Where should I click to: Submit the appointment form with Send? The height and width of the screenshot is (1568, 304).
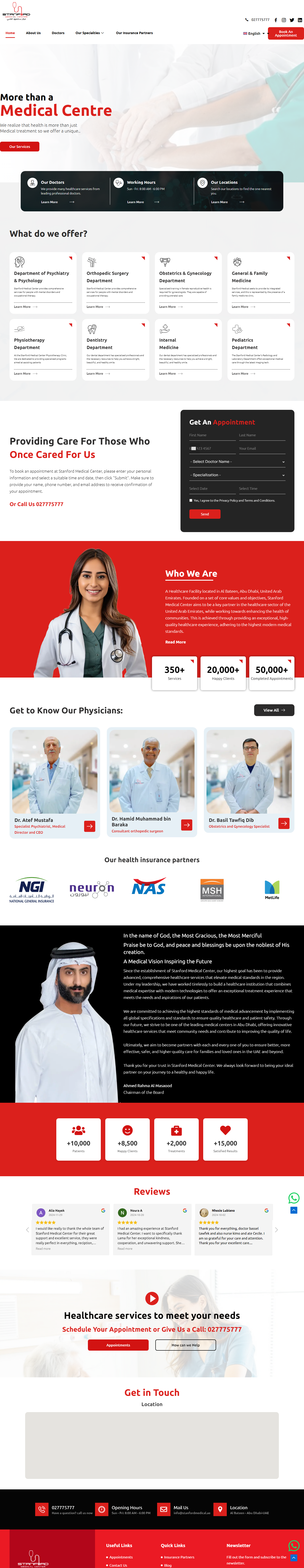(205, 514)
